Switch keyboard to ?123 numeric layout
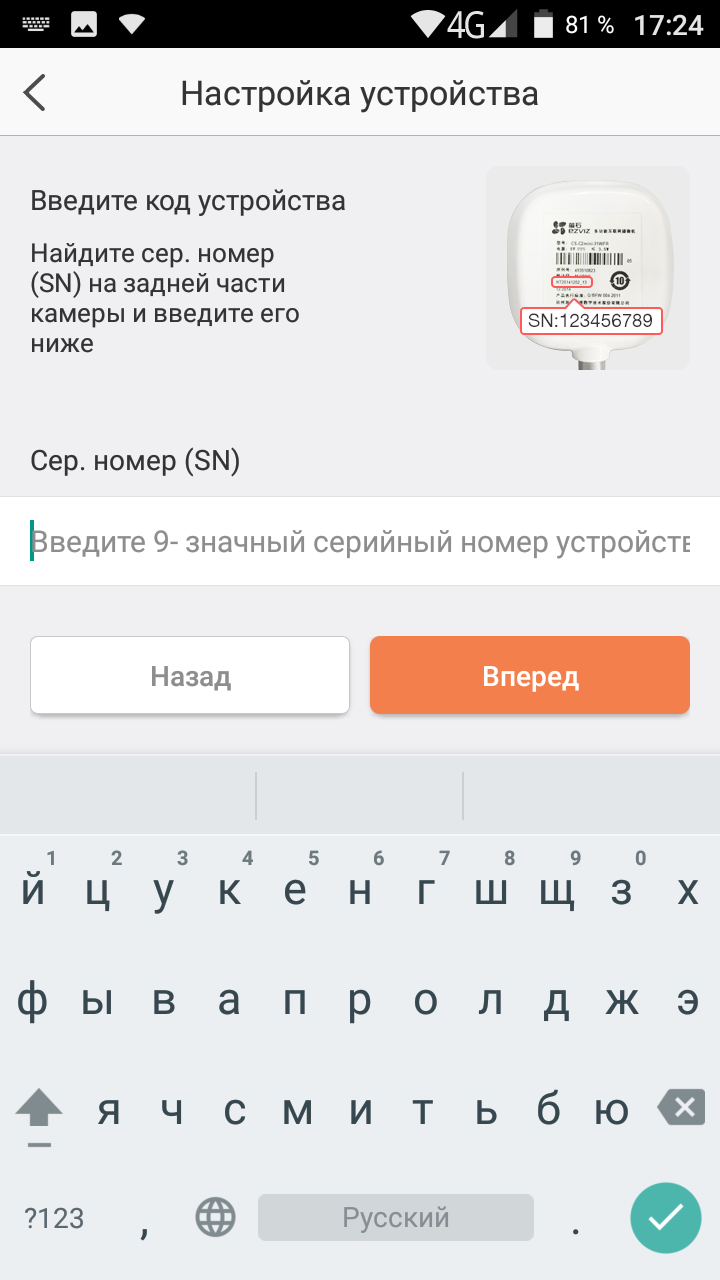 54,1218
